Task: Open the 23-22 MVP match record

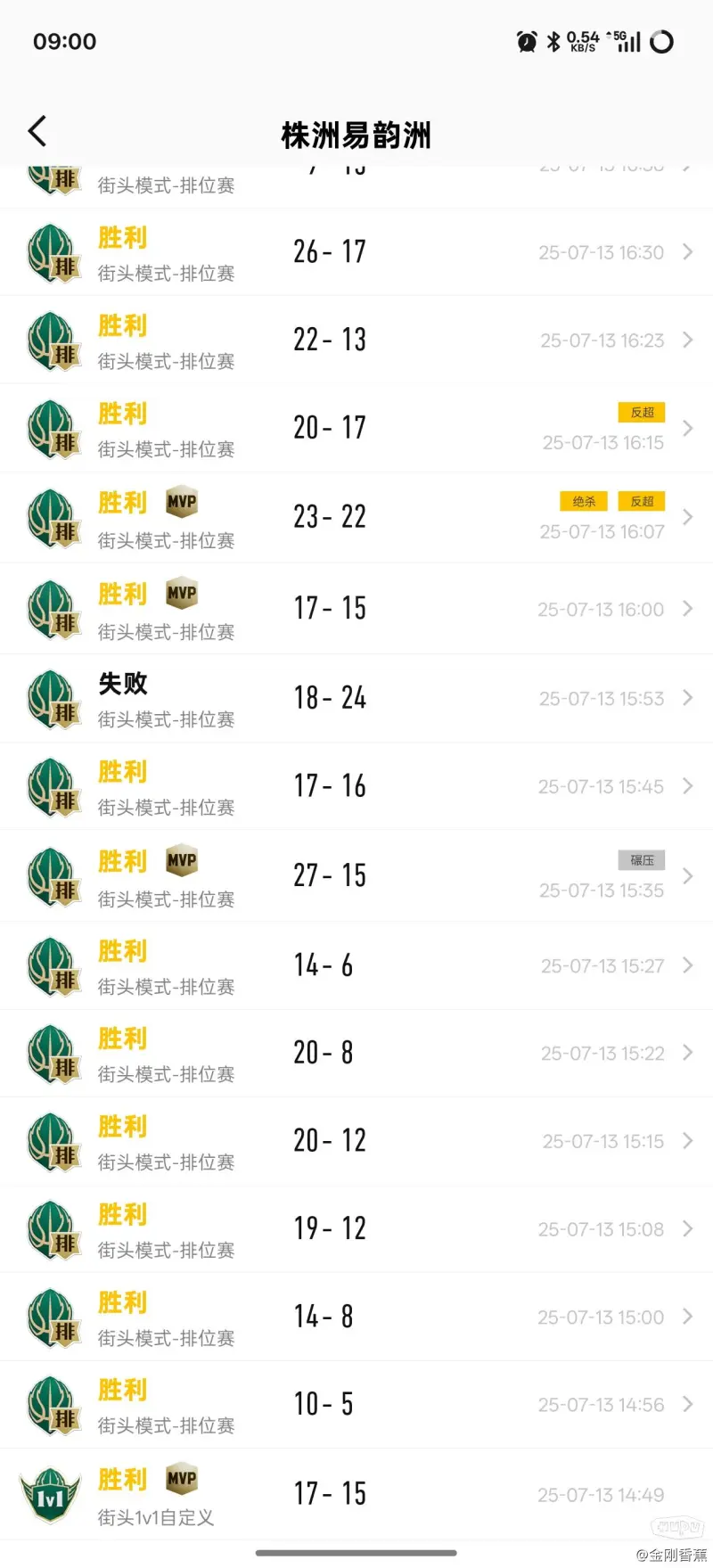Action: pyautogui.click(x=356, y=518)
